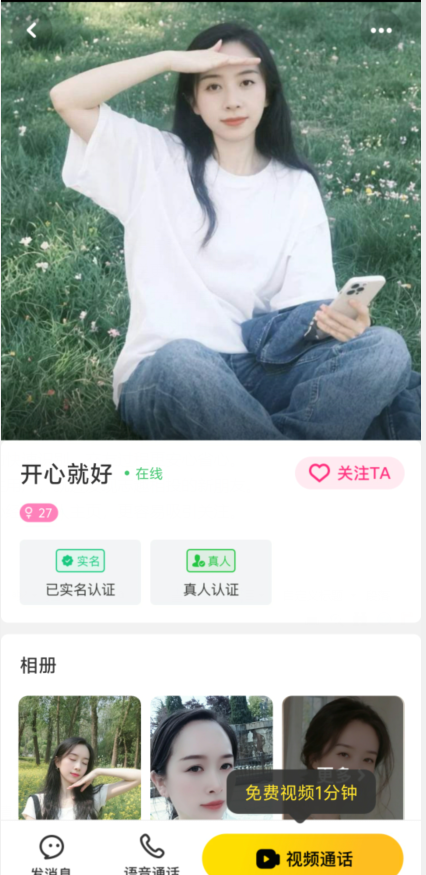This screenshot has width=426, height=875.
Task: Open the 已实名认证 real-name badge
Action: (x=80, y=572)
